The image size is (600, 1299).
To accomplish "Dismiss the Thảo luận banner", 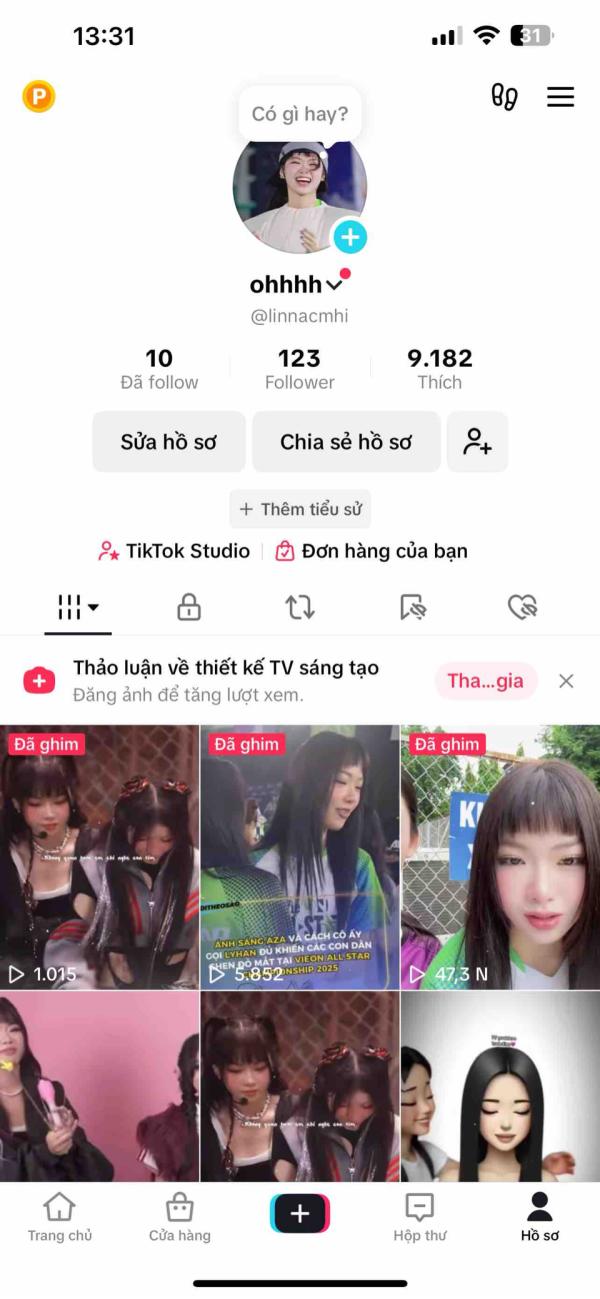I will (566, 681).
